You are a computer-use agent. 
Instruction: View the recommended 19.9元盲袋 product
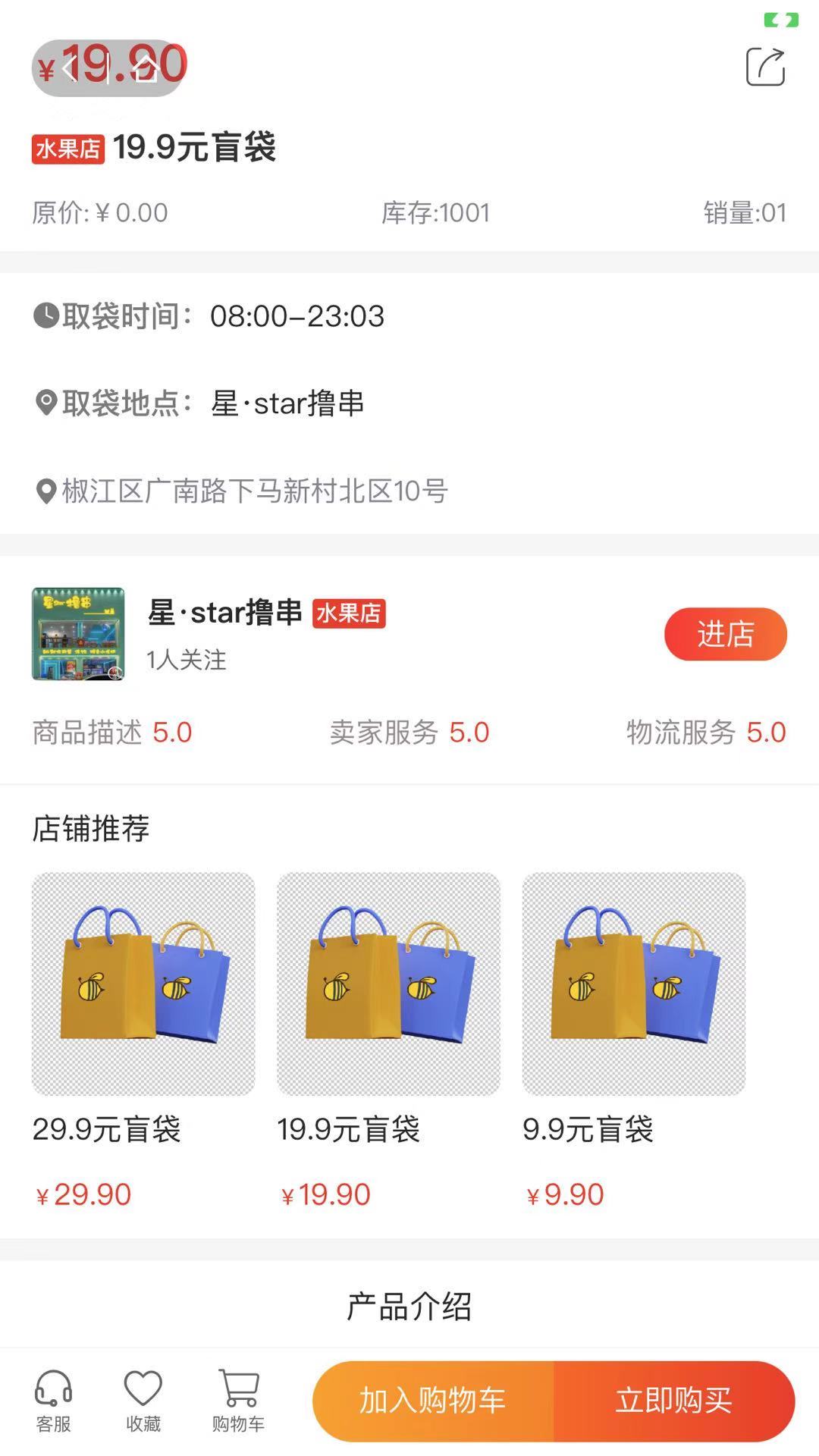[388, 984]
